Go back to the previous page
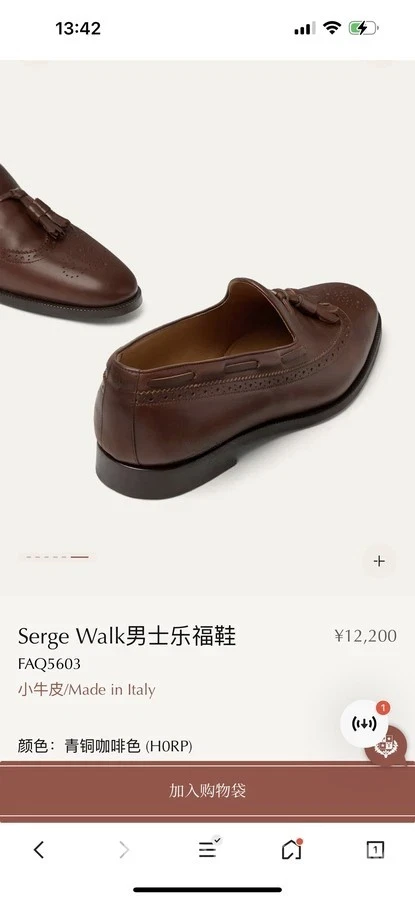The width and height of the screenshot is (415, 900). point(38,849)
